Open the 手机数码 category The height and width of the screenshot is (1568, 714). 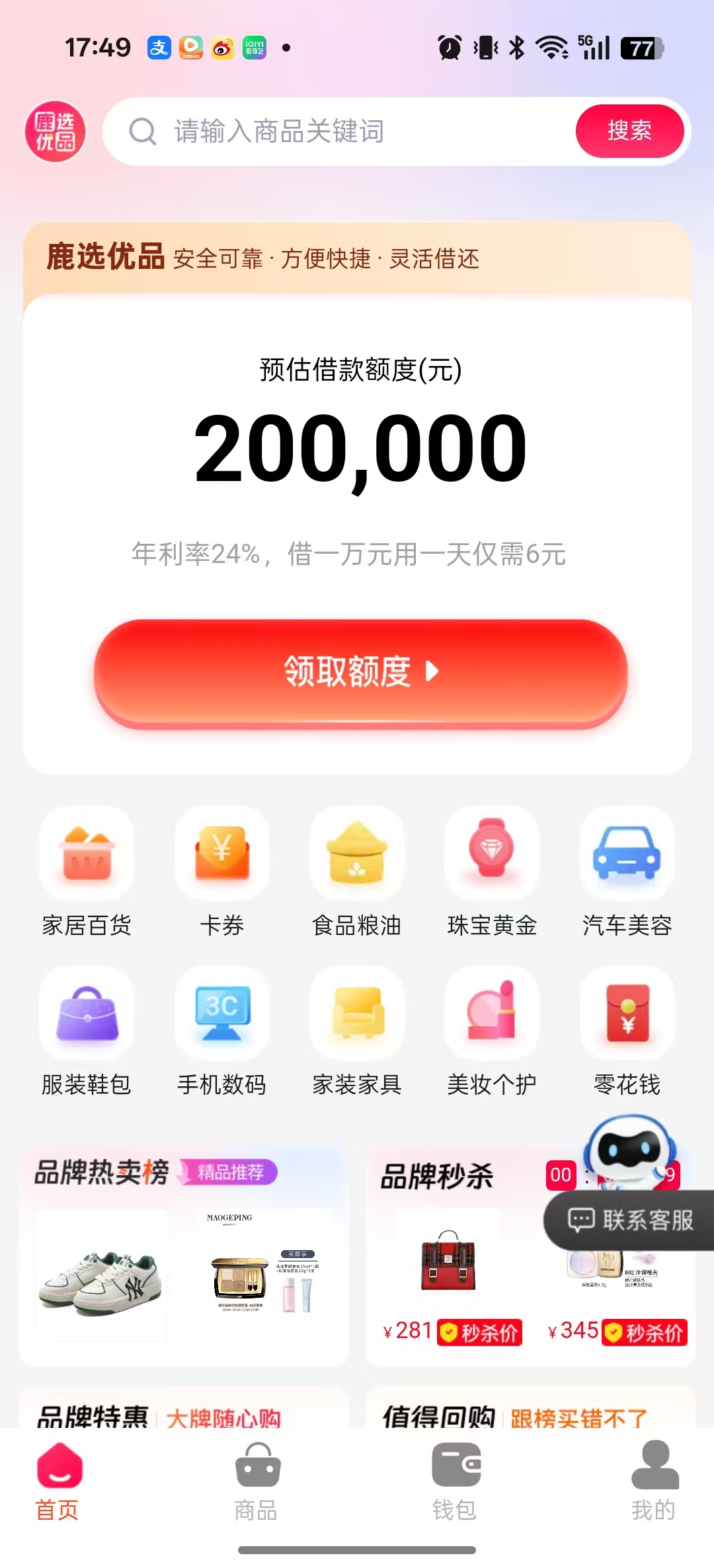(x=222, y=1032)
